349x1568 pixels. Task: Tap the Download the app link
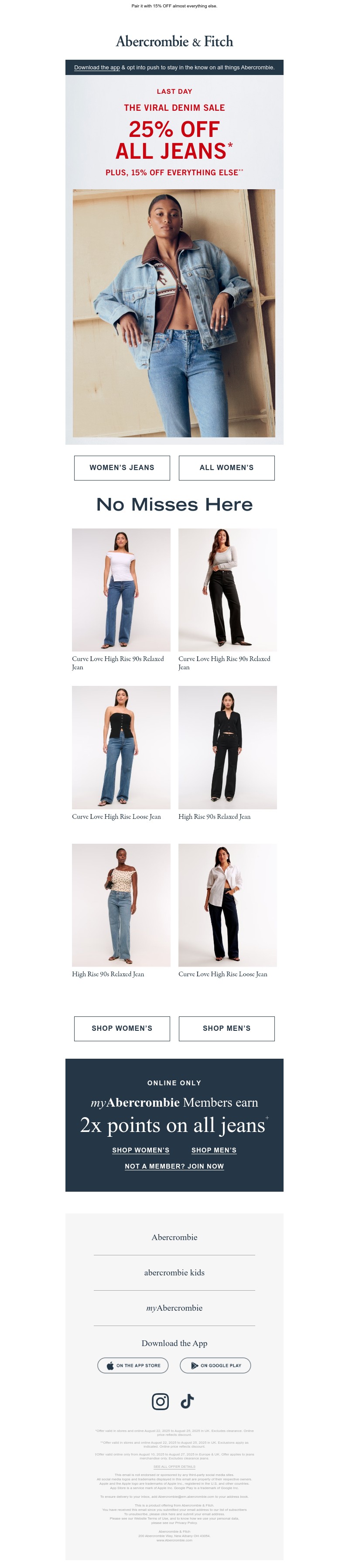tap(96, 68)
